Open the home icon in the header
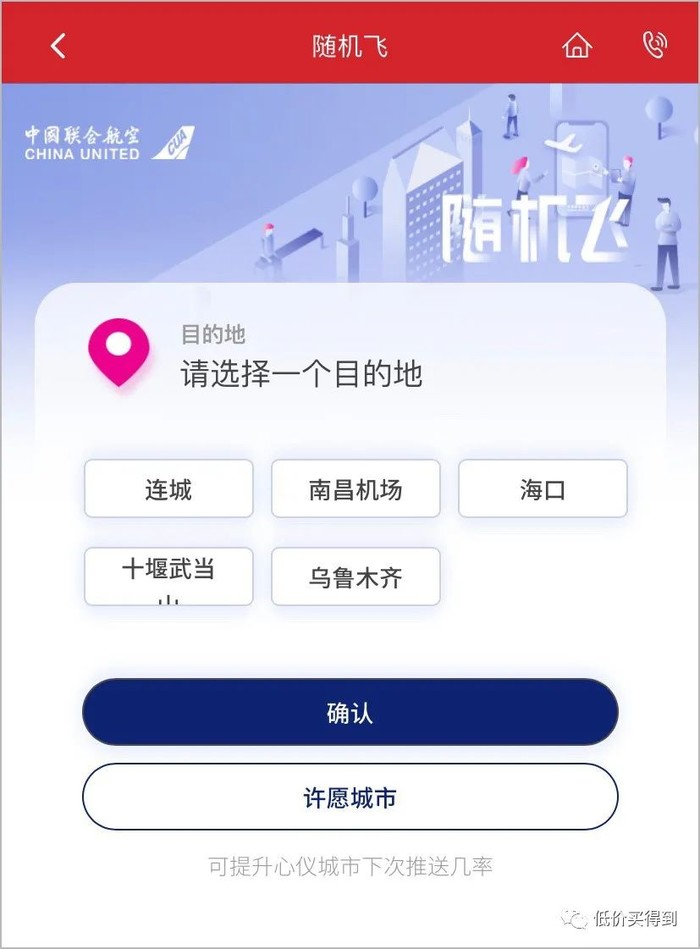The image size is (700, 949). click(x=577, y=46)
